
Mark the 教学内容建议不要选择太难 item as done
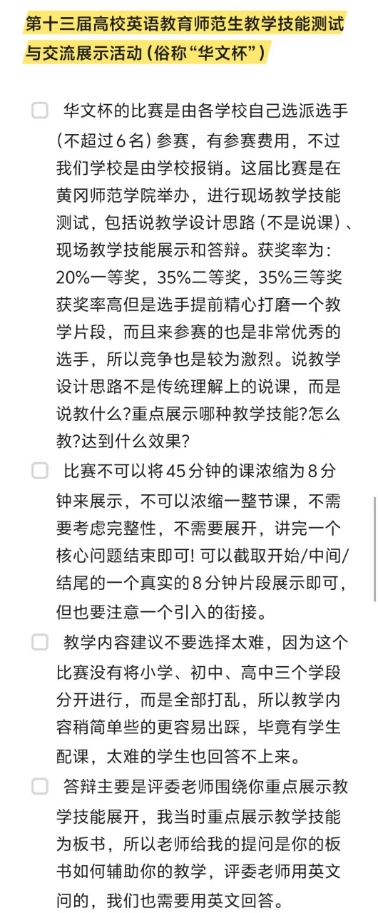(40, 642)
